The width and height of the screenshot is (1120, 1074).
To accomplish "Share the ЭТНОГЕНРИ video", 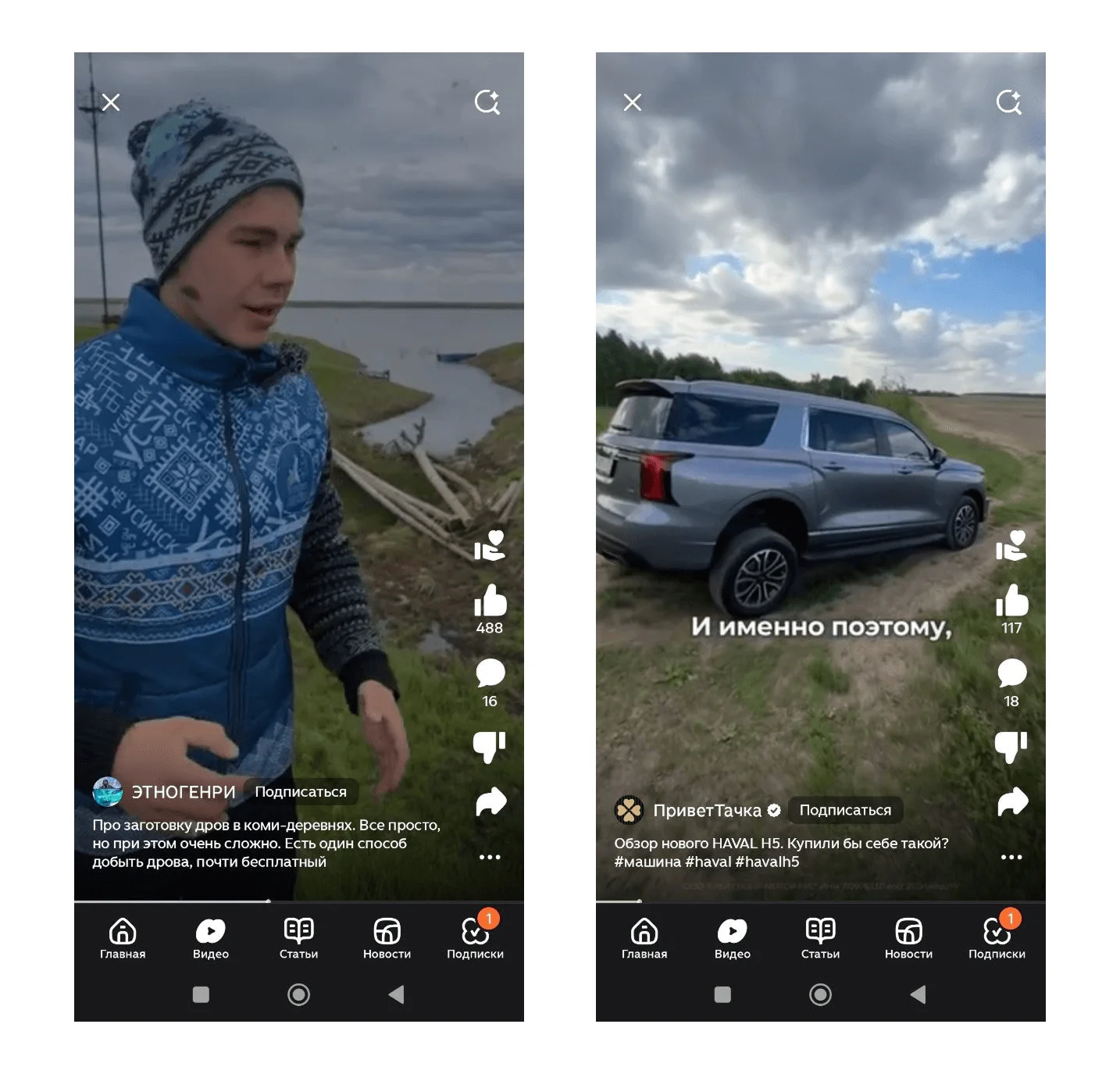I will click(x=490, y=802).
